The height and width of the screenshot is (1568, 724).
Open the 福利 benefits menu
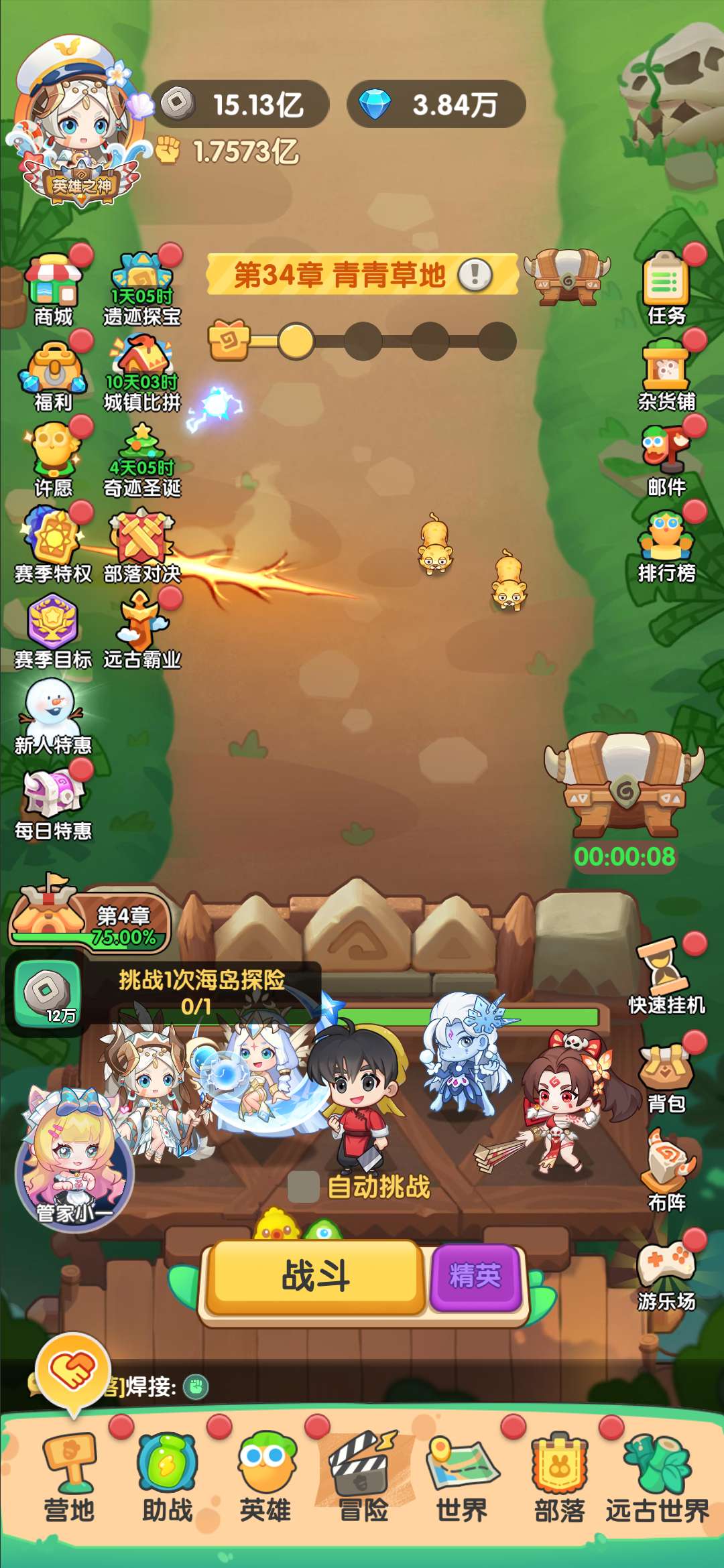[x=54, y=375]
